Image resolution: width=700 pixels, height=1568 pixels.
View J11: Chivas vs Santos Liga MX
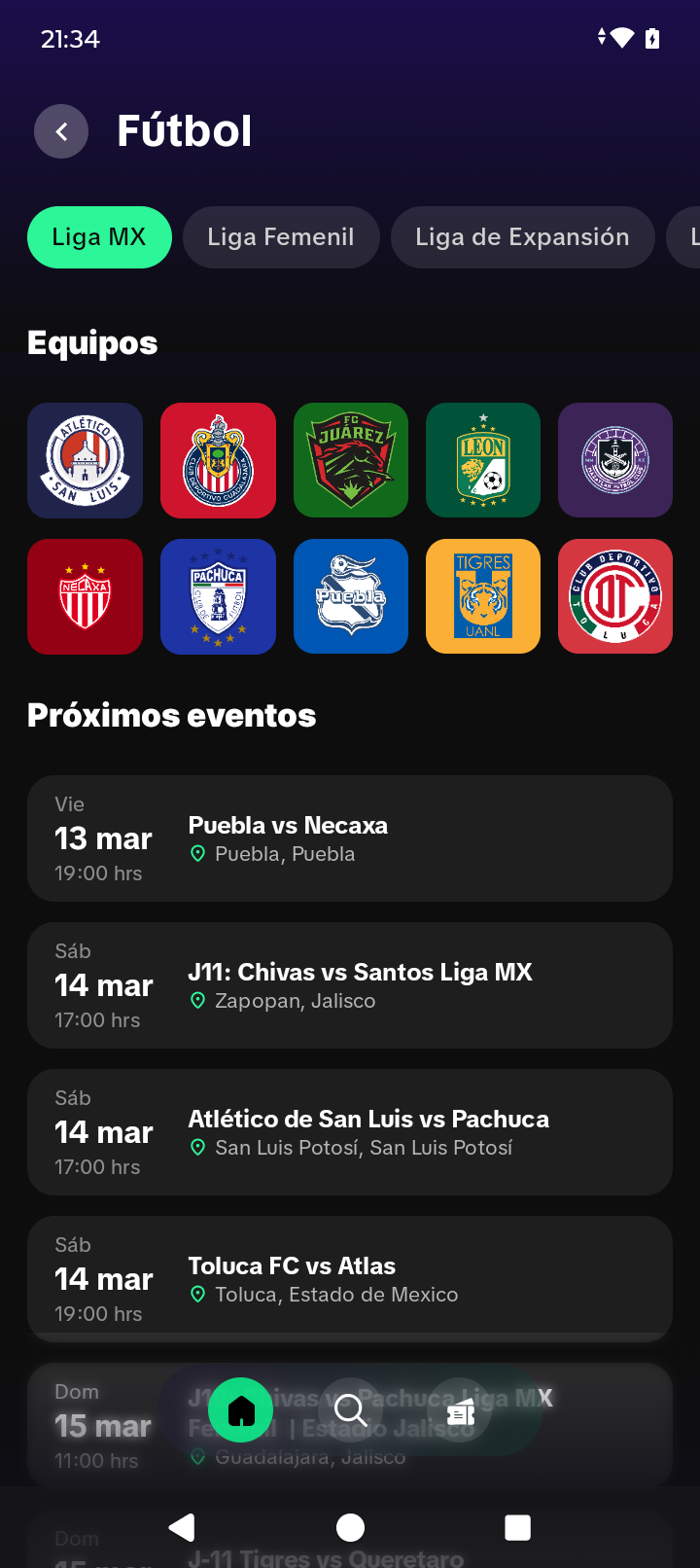click(x=350, y=985)
